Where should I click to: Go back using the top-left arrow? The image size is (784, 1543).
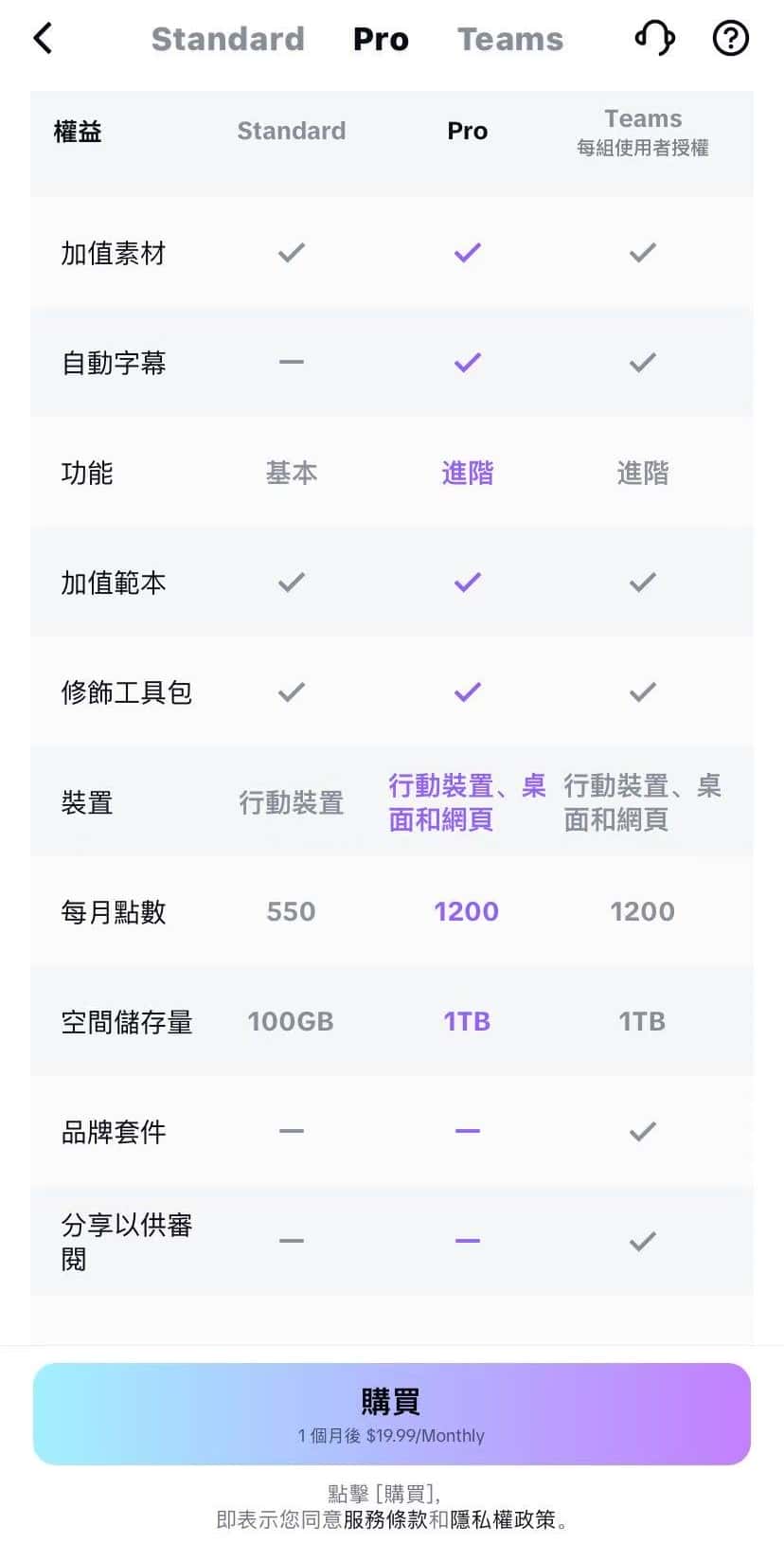point(44,39)
